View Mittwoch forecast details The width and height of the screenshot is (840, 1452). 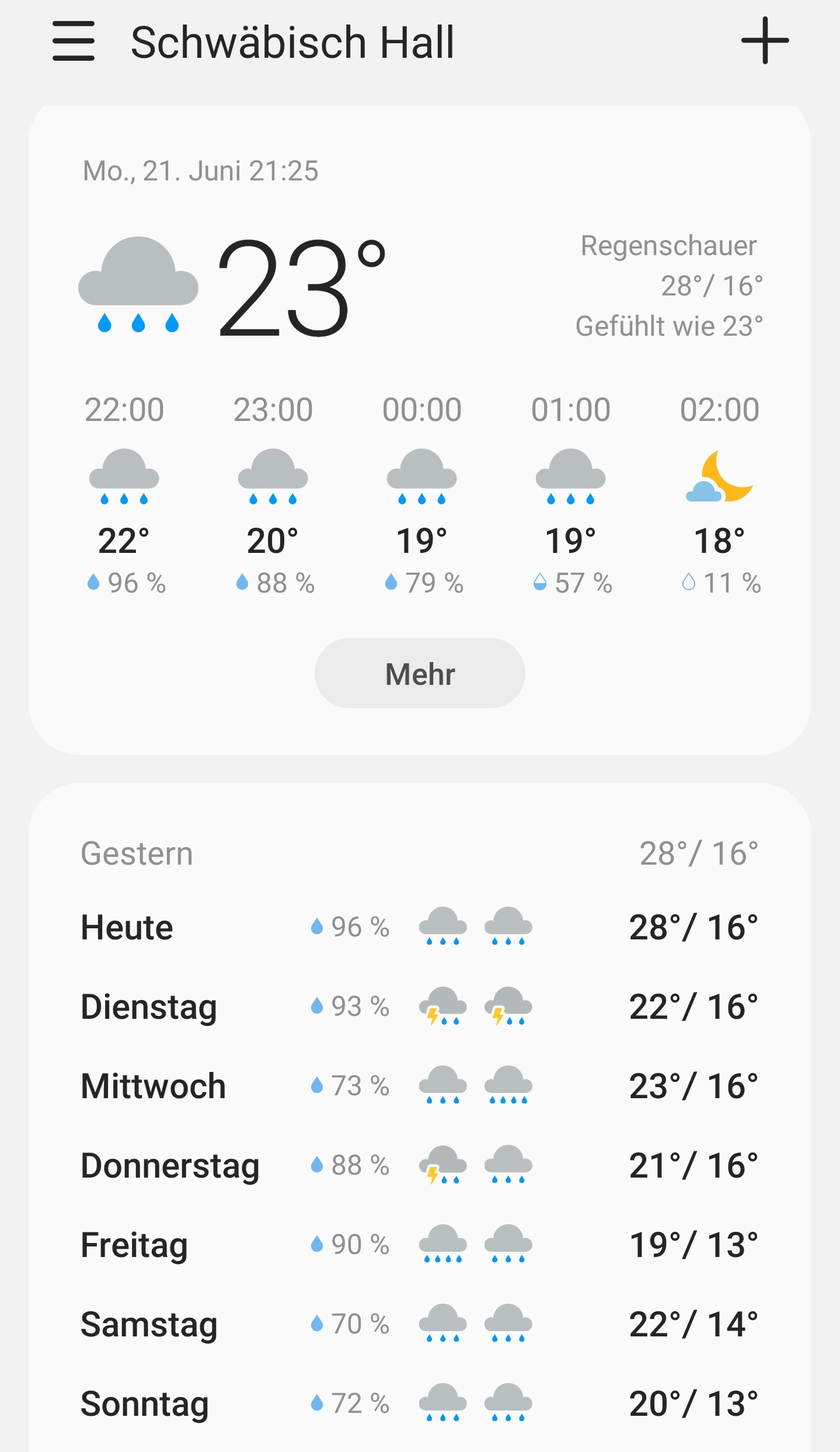click(x=420, y=1086)
